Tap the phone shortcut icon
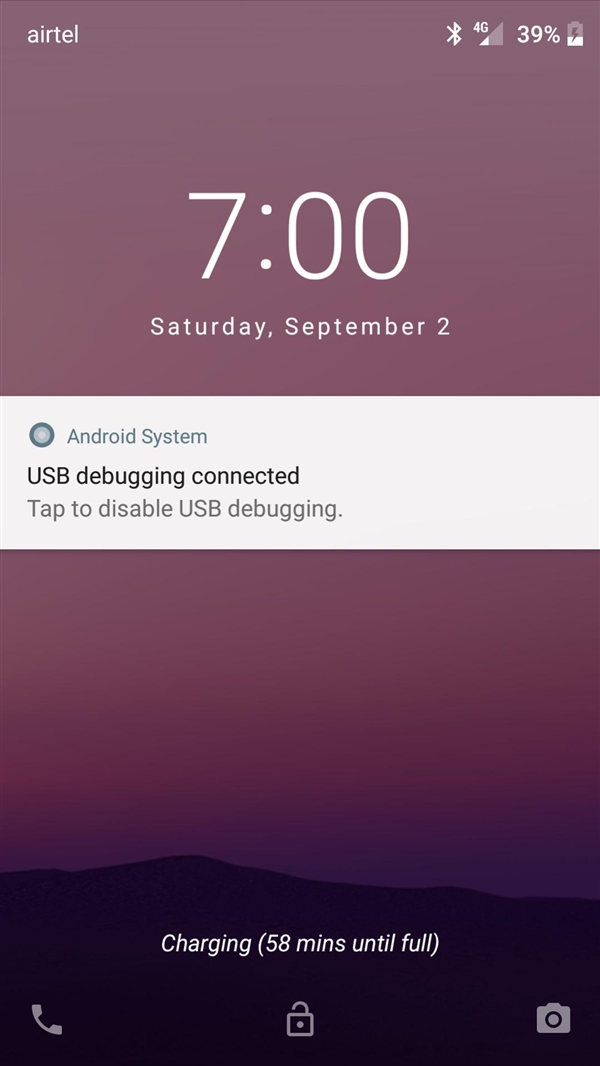 point(47,1019)
